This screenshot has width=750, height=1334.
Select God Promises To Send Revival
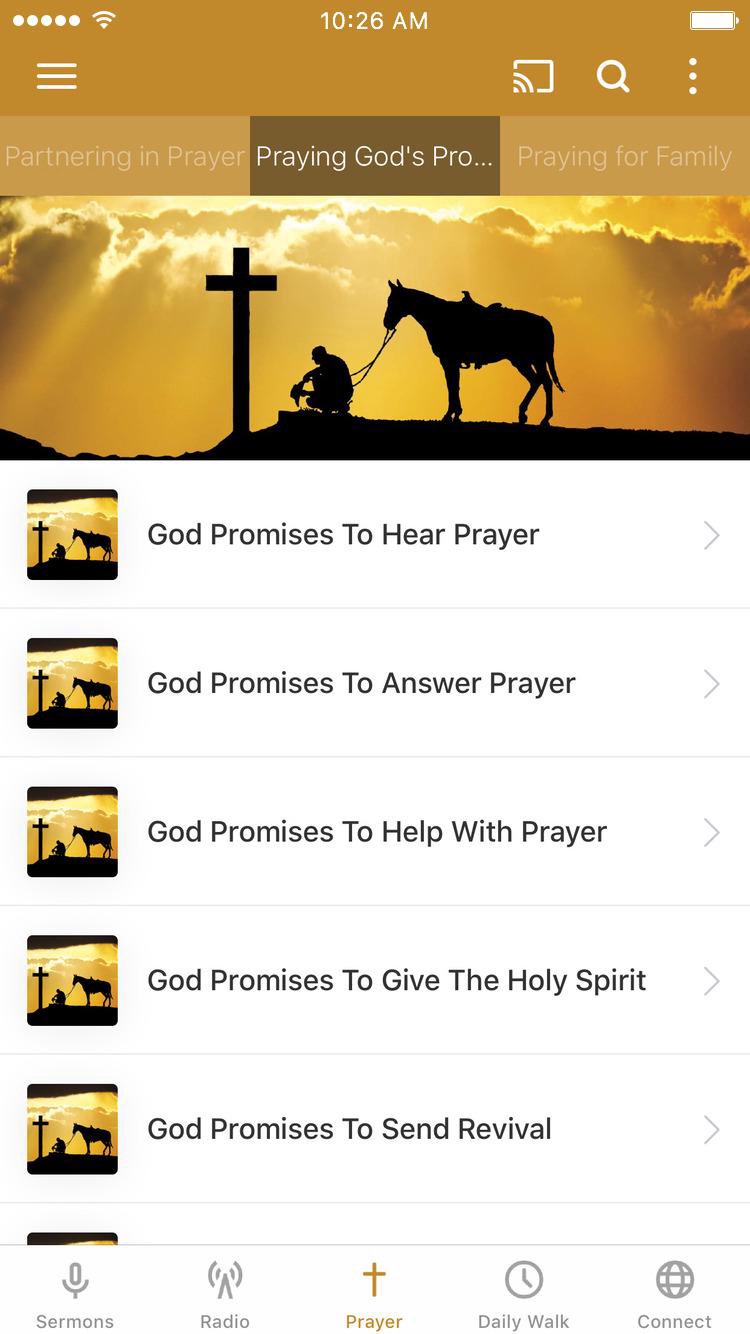(x=375, y=1129)
